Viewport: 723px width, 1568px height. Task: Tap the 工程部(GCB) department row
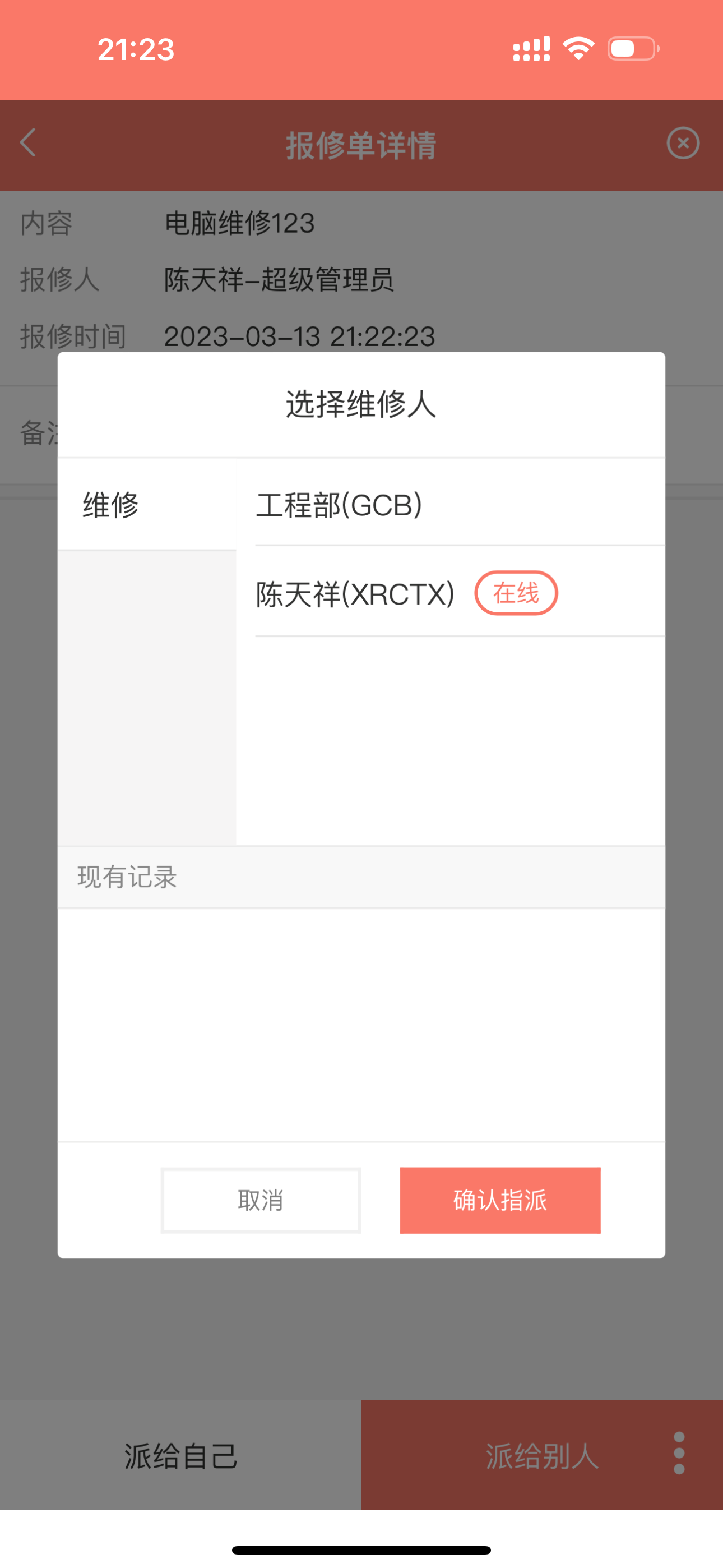click(460, 504)
